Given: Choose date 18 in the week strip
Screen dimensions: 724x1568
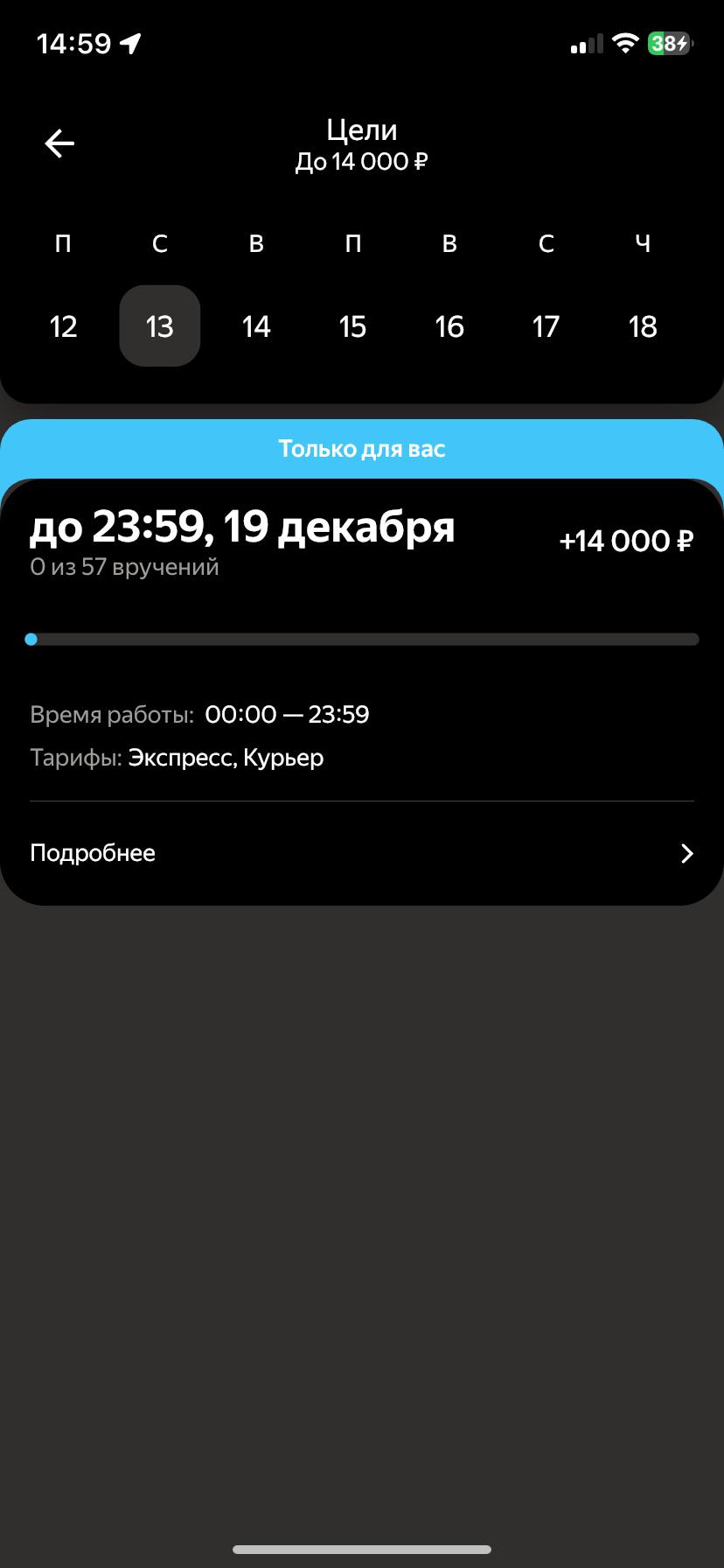Looking at the screenshot, I should pyautogui.click(x=643, y=326).
